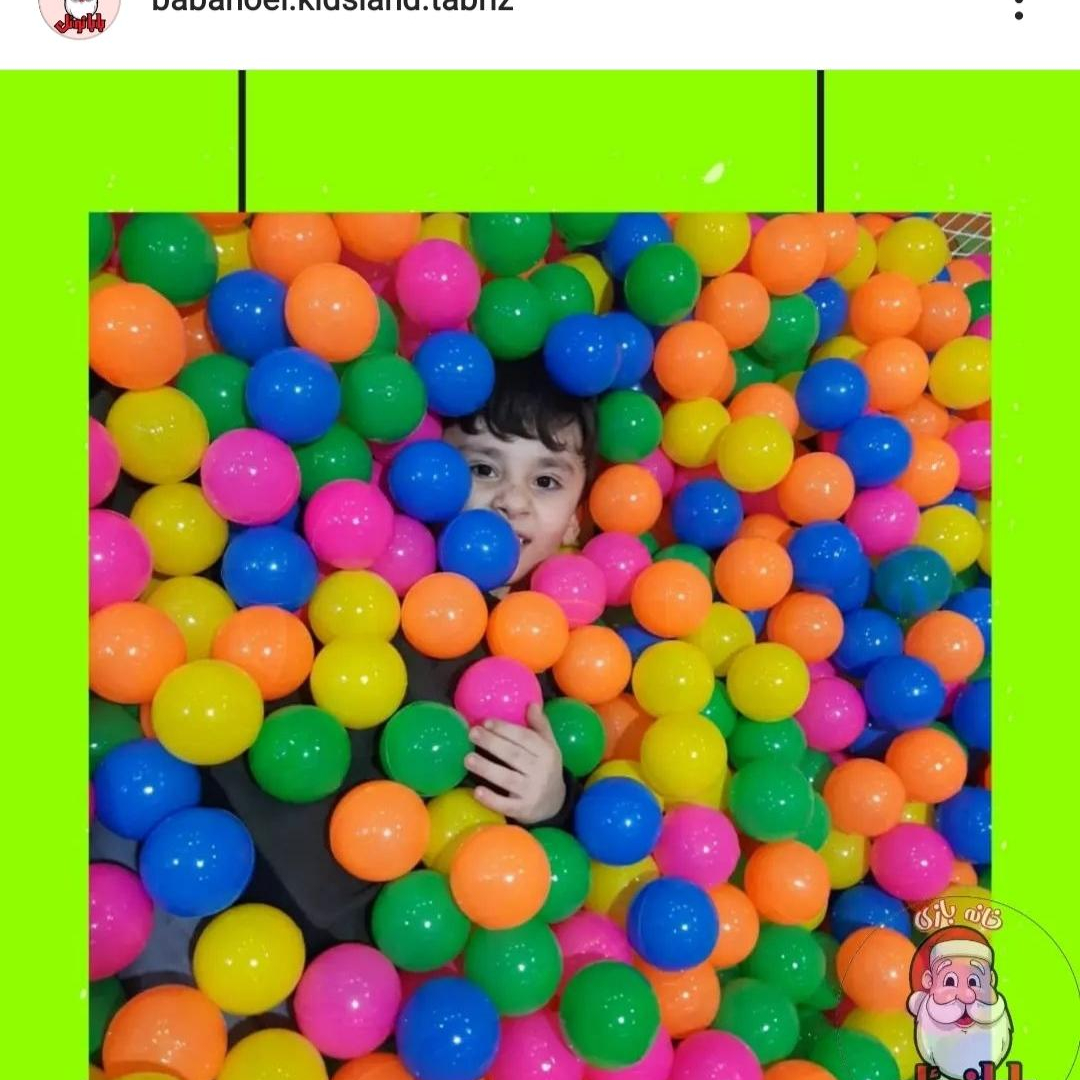Tap the babanoel.kidsland.tabriz username

(332, 6)
